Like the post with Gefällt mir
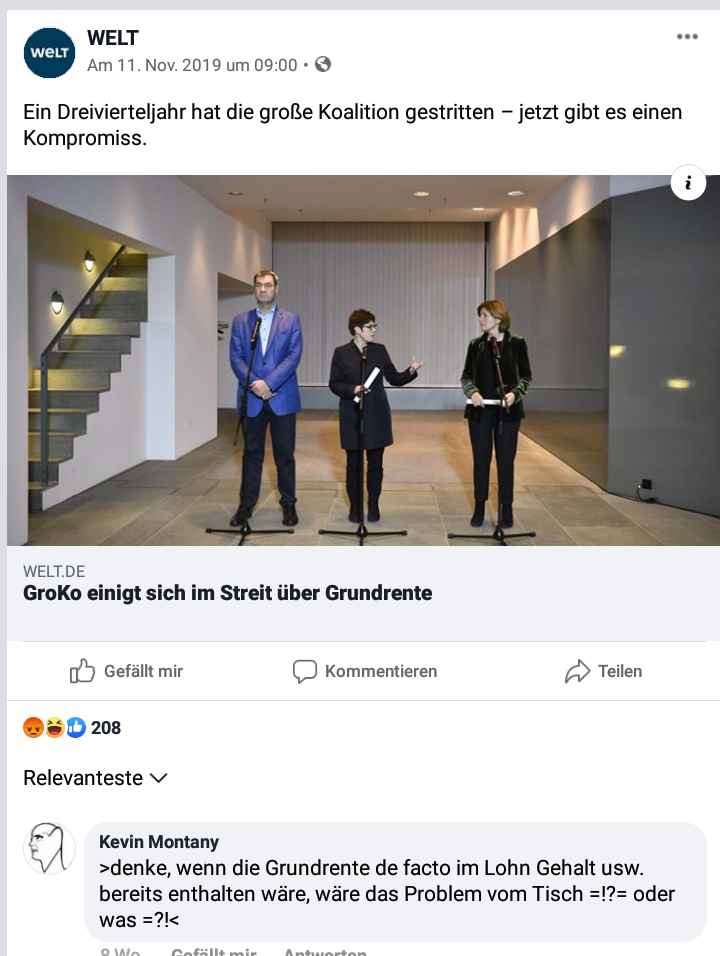The width and height of the screenshot is (720, 956). (x=126, y=671)
